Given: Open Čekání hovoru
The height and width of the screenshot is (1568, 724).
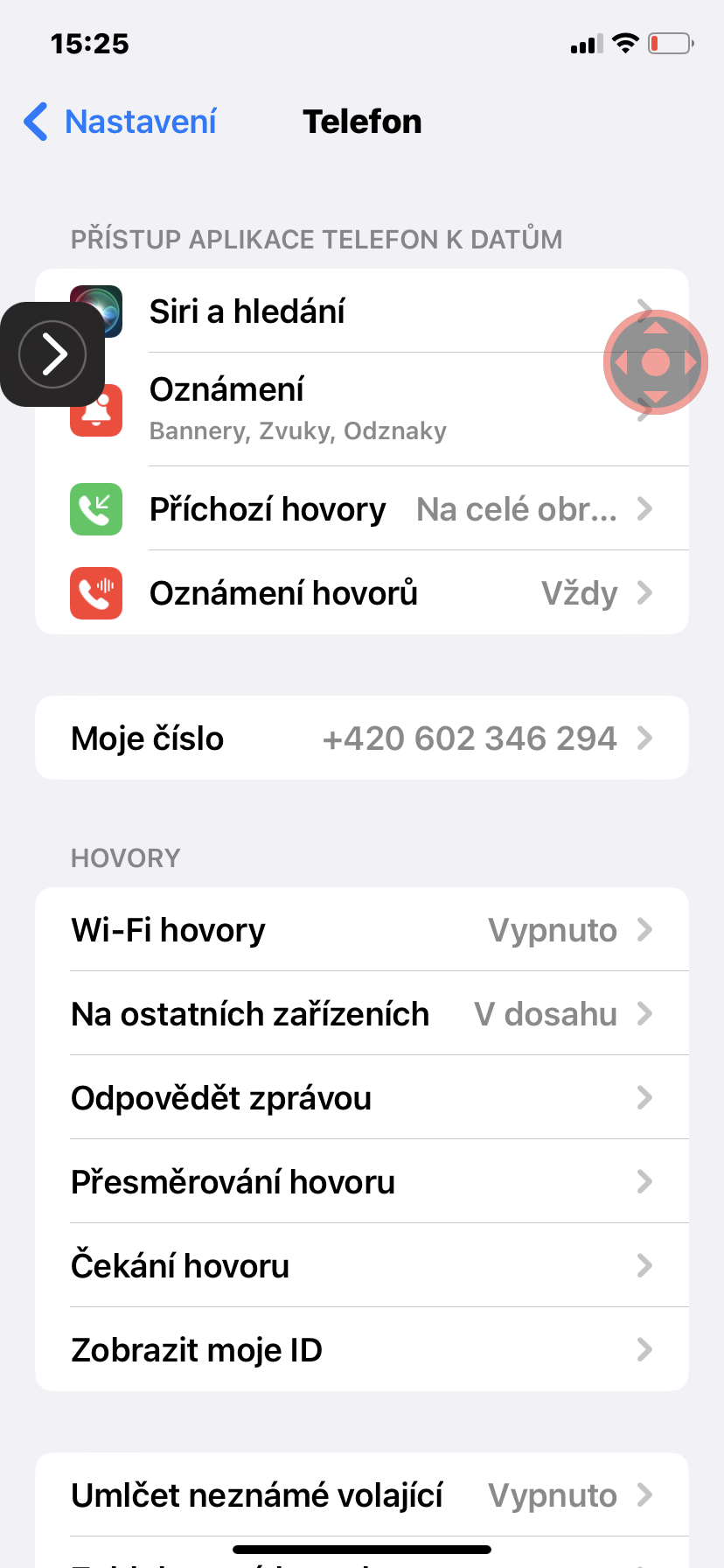Looking at the screenshot, I should tap(362, 1265).
